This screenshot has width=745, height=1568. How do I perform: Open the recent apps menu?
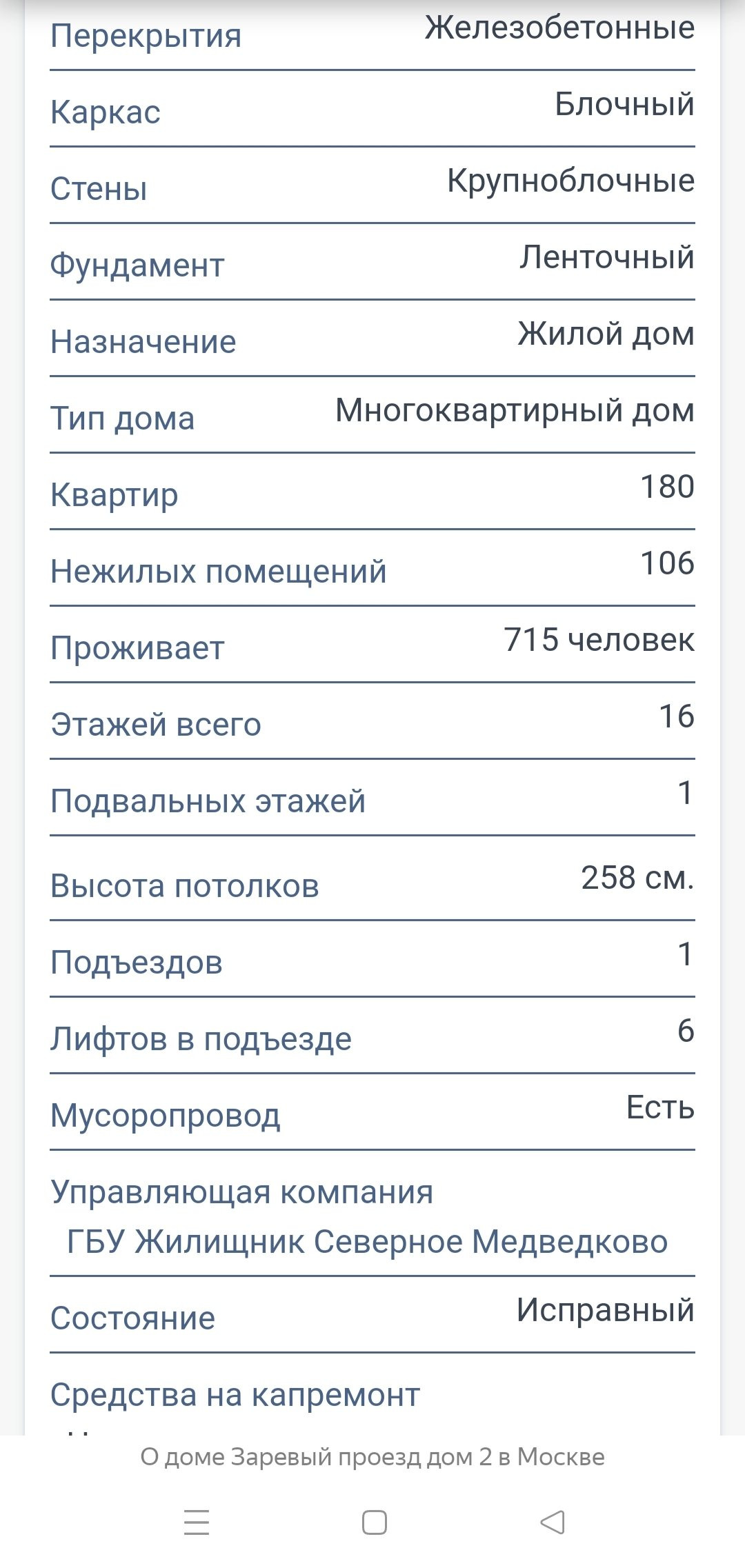click(197, 1522)
